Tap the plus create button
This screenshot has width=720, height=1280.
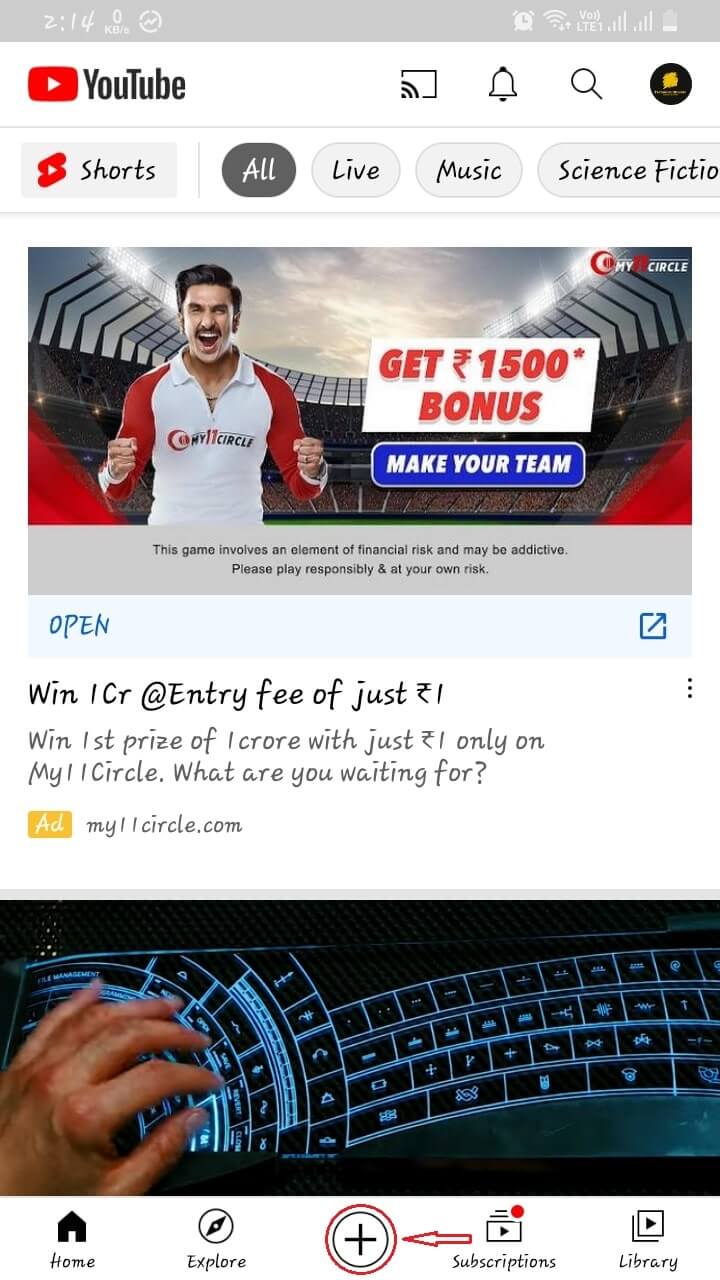point(360,1240)
